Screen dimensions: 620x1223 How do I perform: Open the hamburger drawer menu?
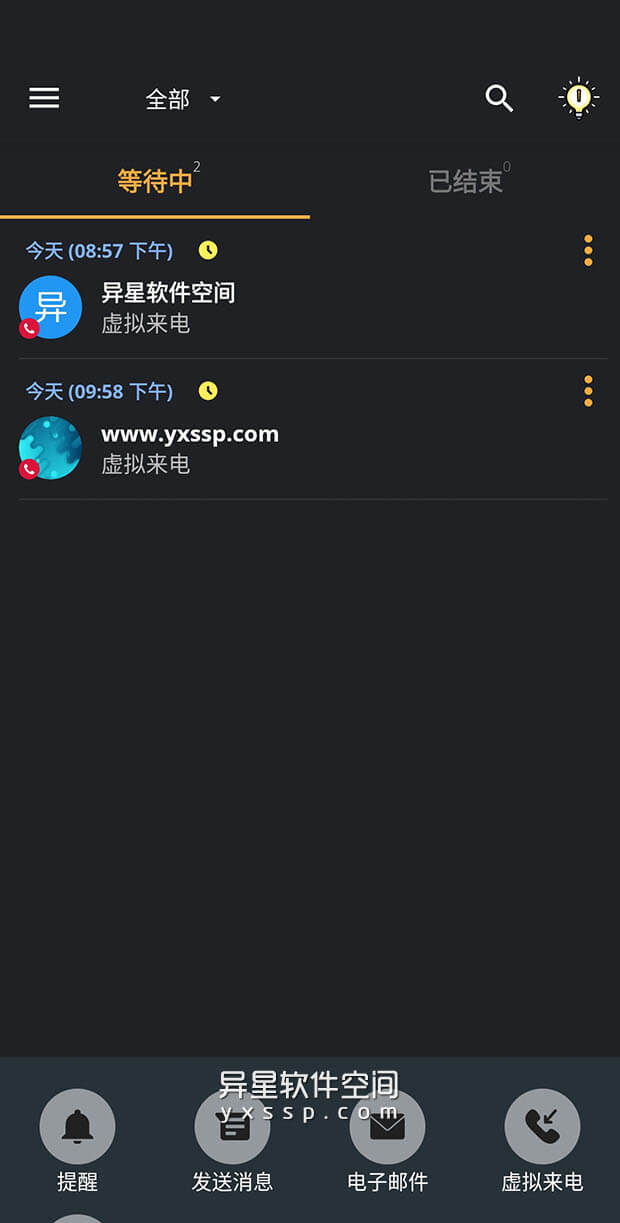[44, 98]
